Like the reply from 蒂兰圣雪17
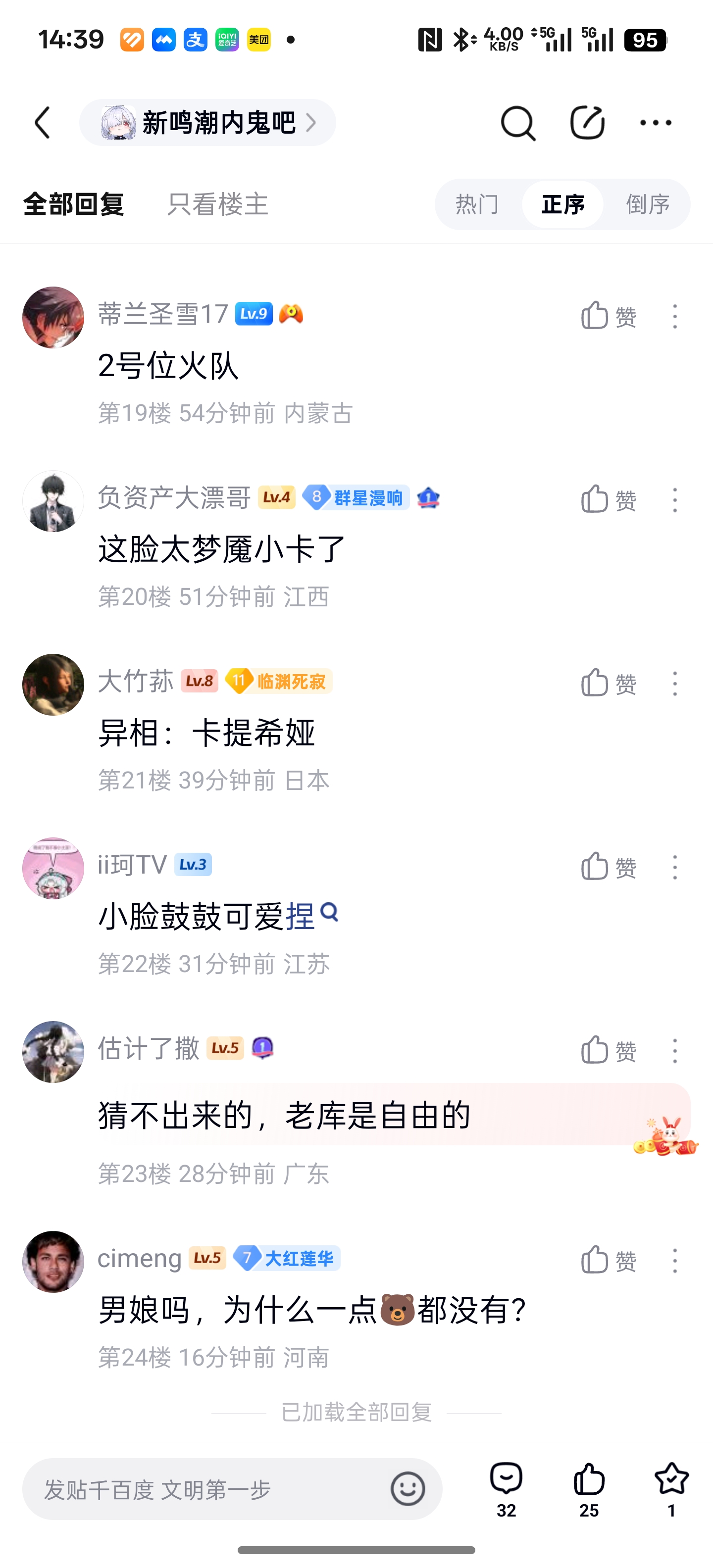This screenshot has height=1568, width=713. (x=608, y=316)
